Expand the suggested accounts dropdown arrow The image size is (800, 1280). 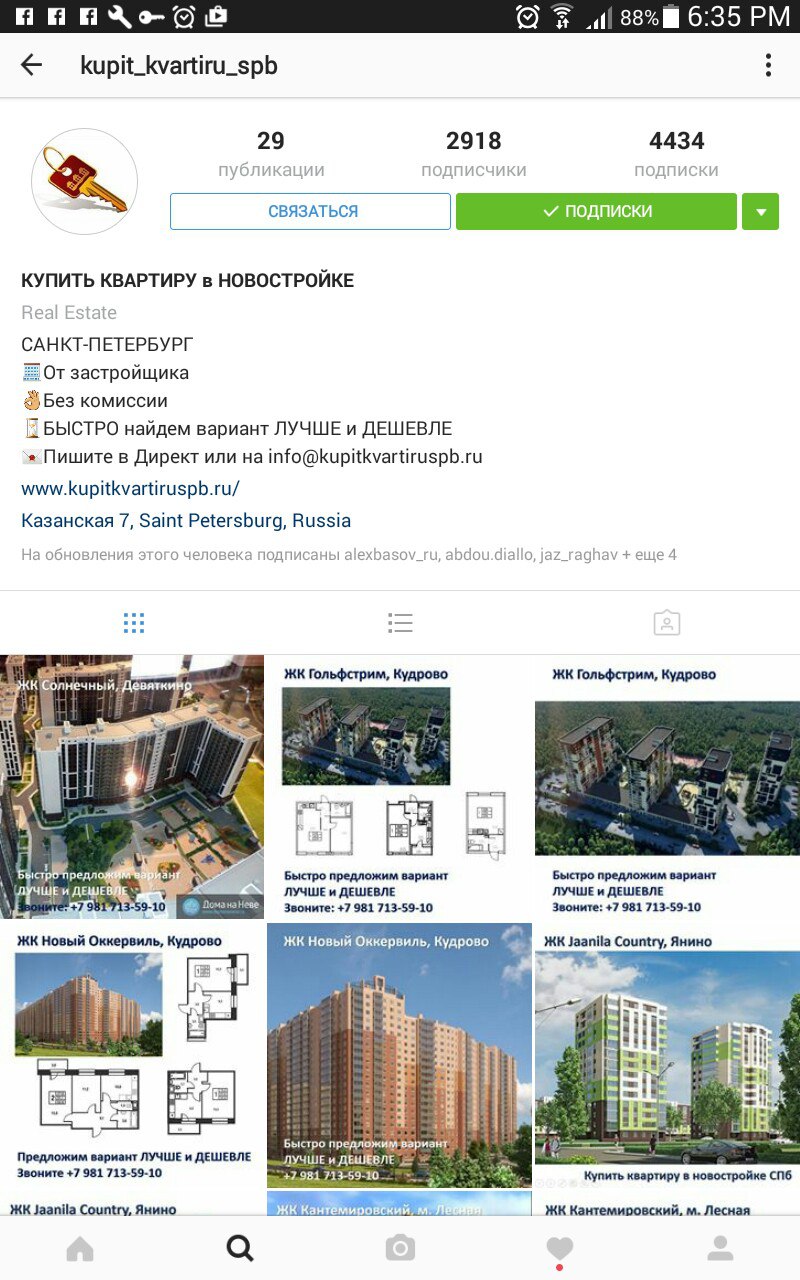(x=760, y=212)
